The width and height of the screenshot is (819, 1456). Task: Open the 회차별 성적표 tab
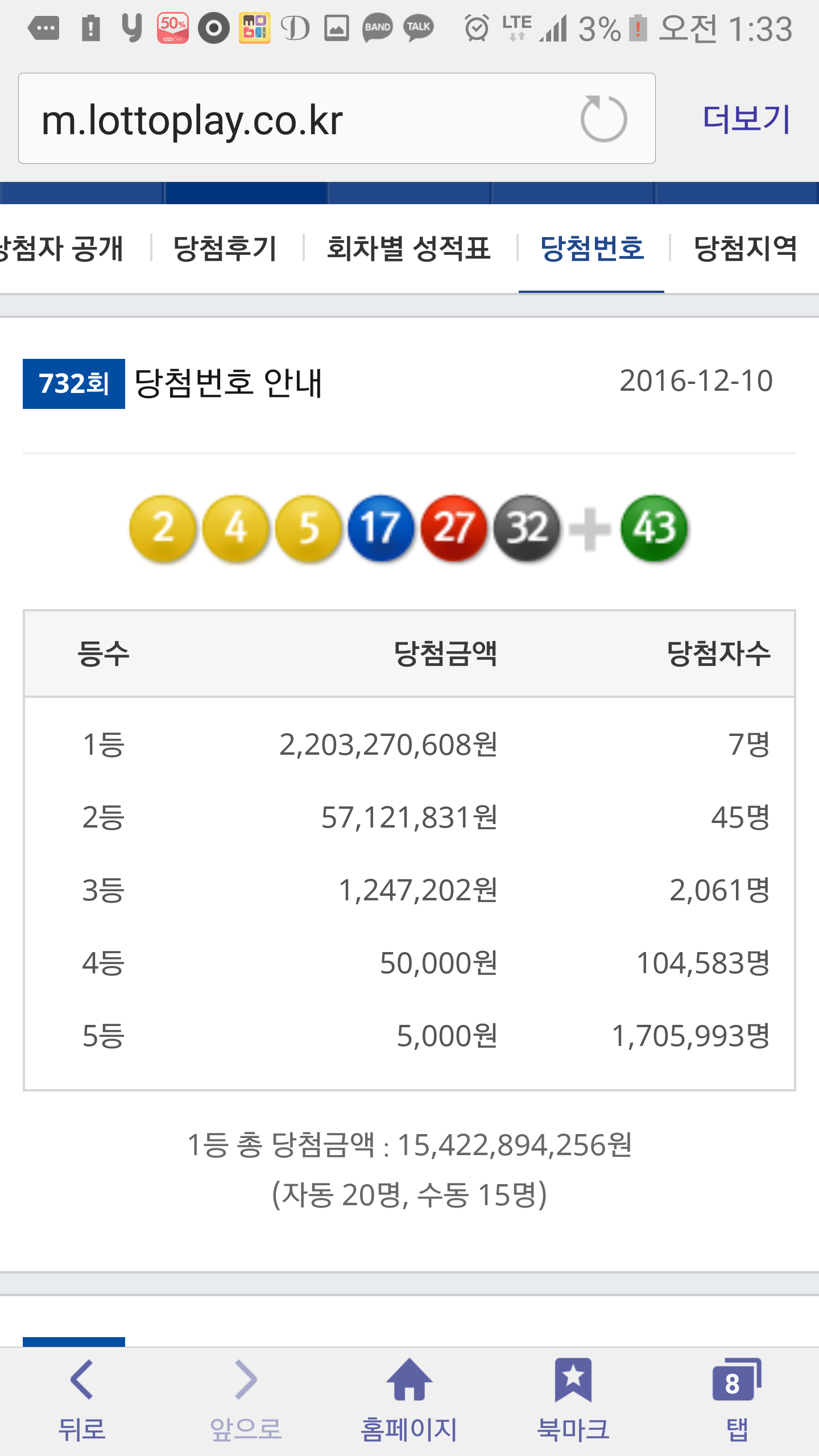(x=408, y=249)
